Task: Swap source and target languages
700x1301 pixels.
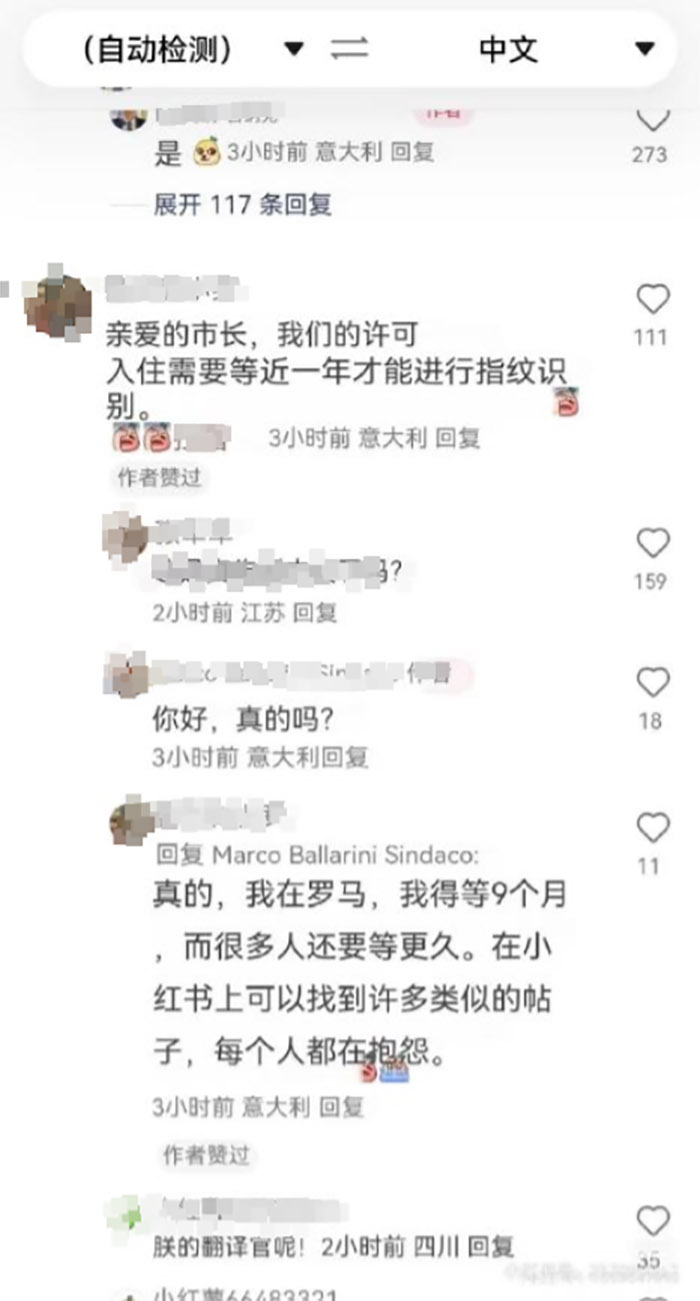Action: pyautogui.click(x=349, y=49)
